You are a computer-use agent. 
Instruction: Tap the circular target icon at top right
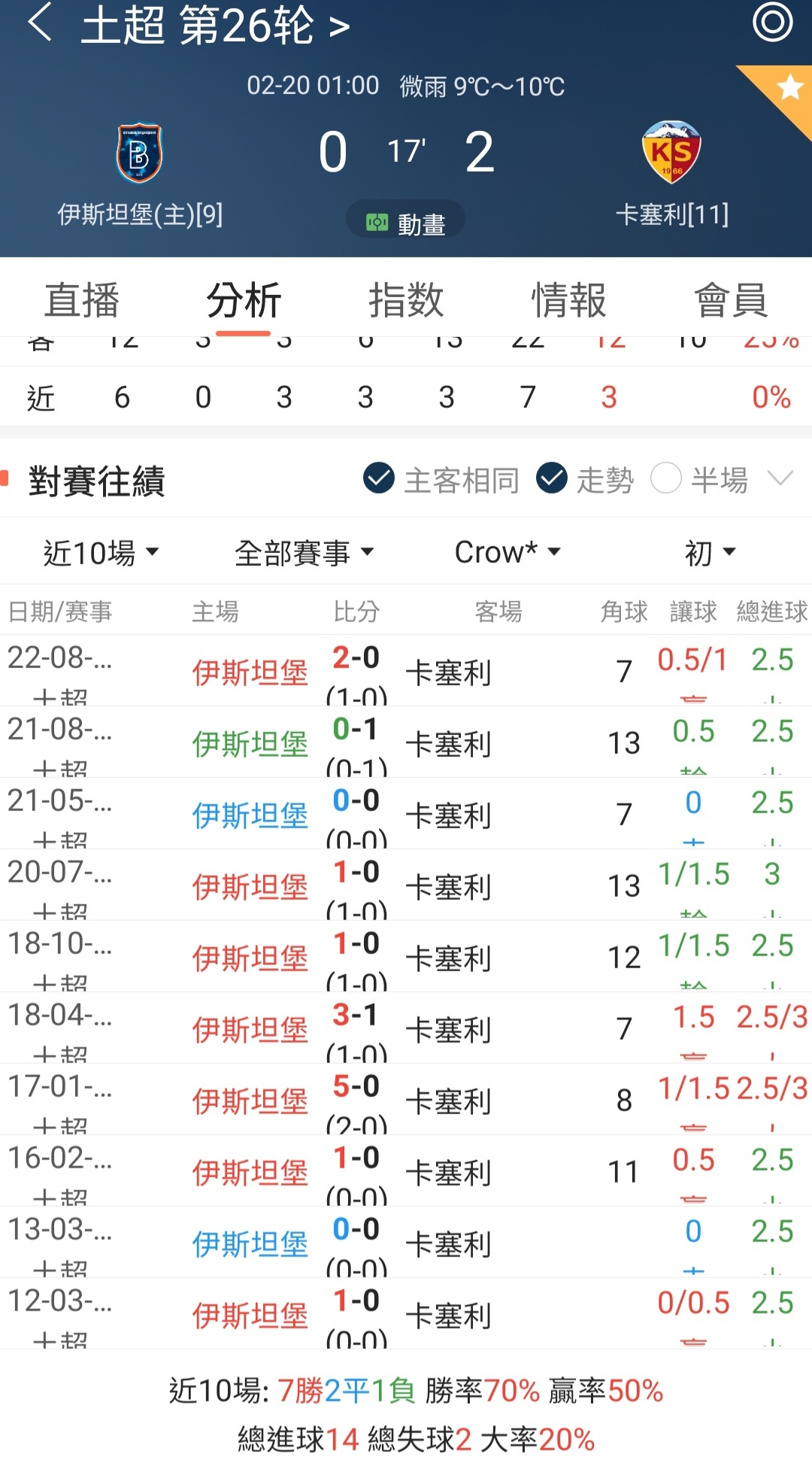[772, 22]
